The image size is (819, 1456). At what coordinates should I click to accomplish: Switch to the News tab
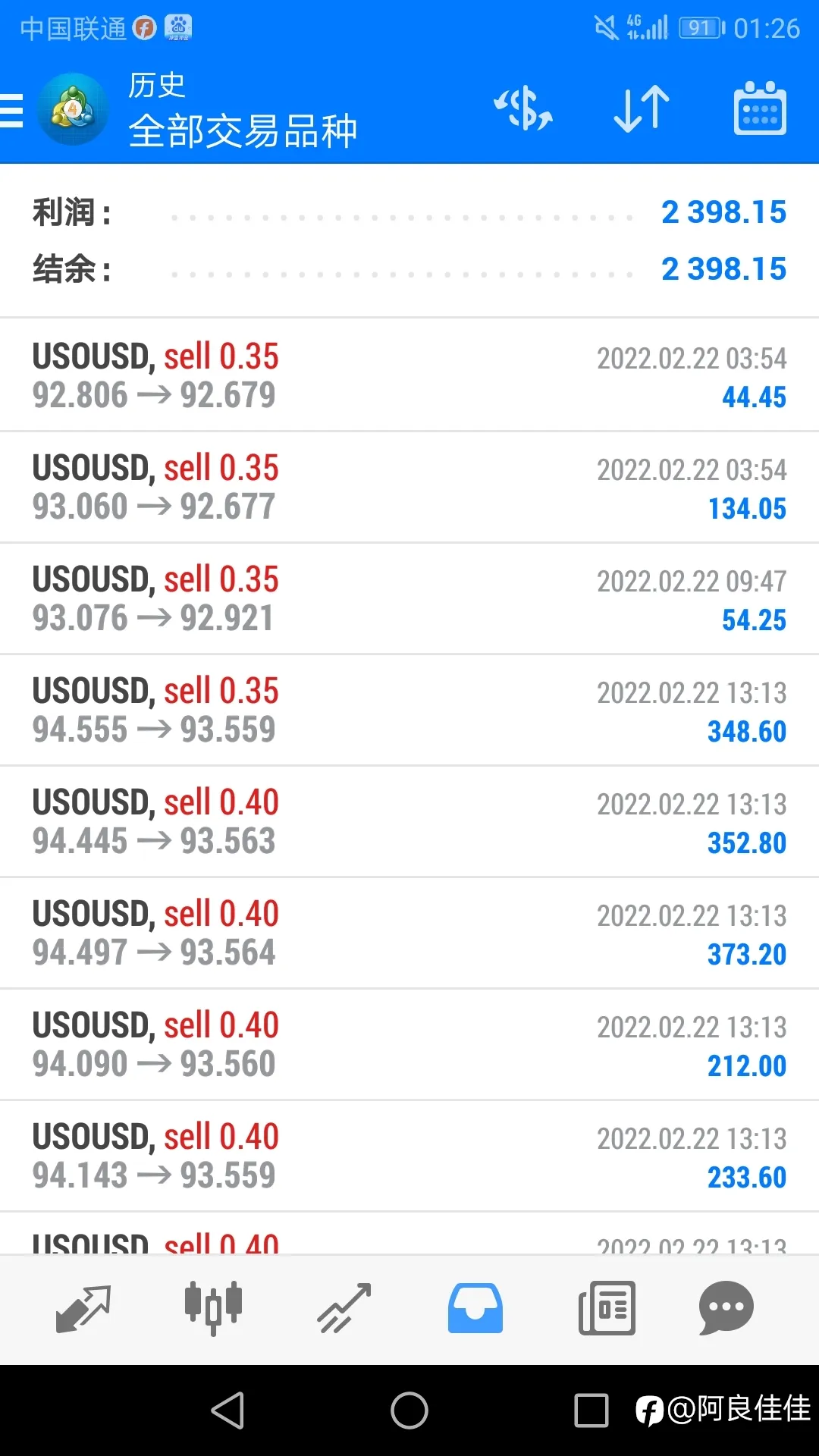pos(607,1309)
